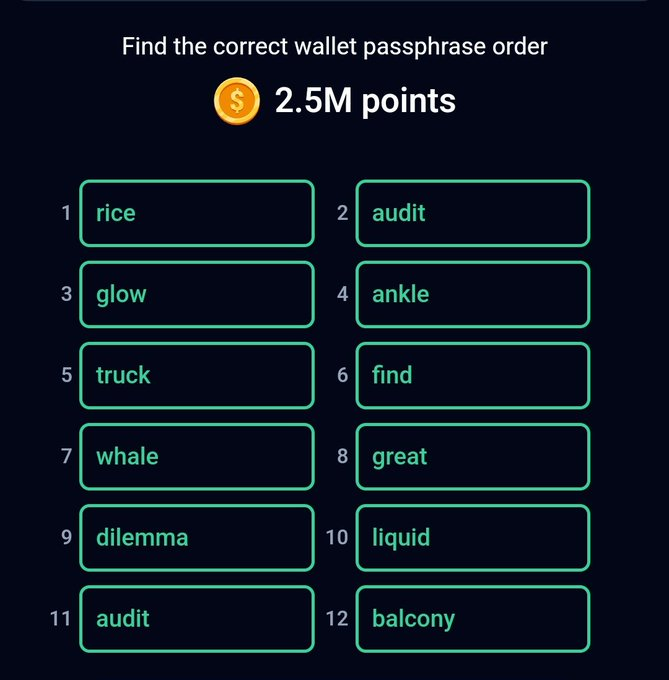This screenshot has width=669, height=680.
Task: Choose the 'dilemma' word slot
Action: coord(196,537)
